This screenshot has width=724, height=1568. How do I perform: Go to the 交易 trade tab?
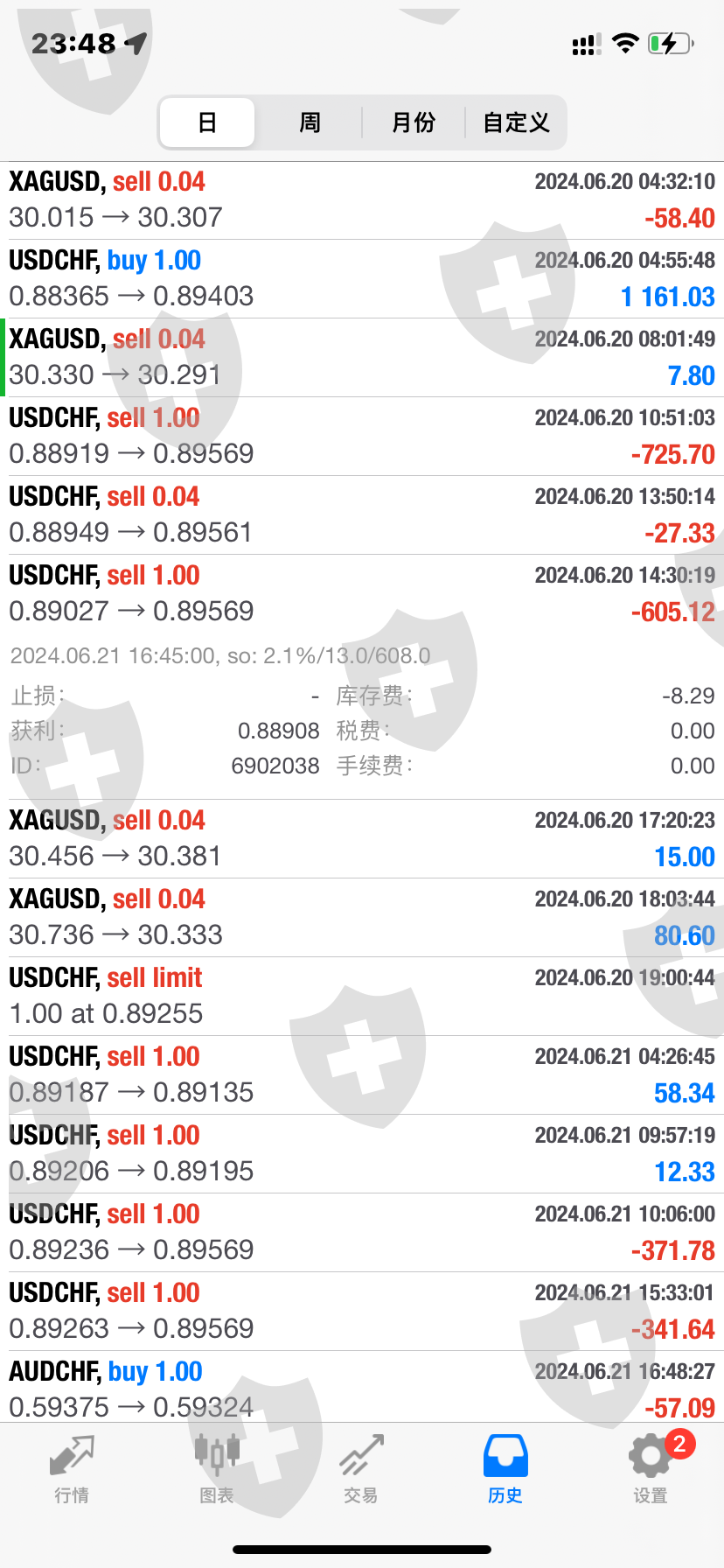coord(361,1468)
